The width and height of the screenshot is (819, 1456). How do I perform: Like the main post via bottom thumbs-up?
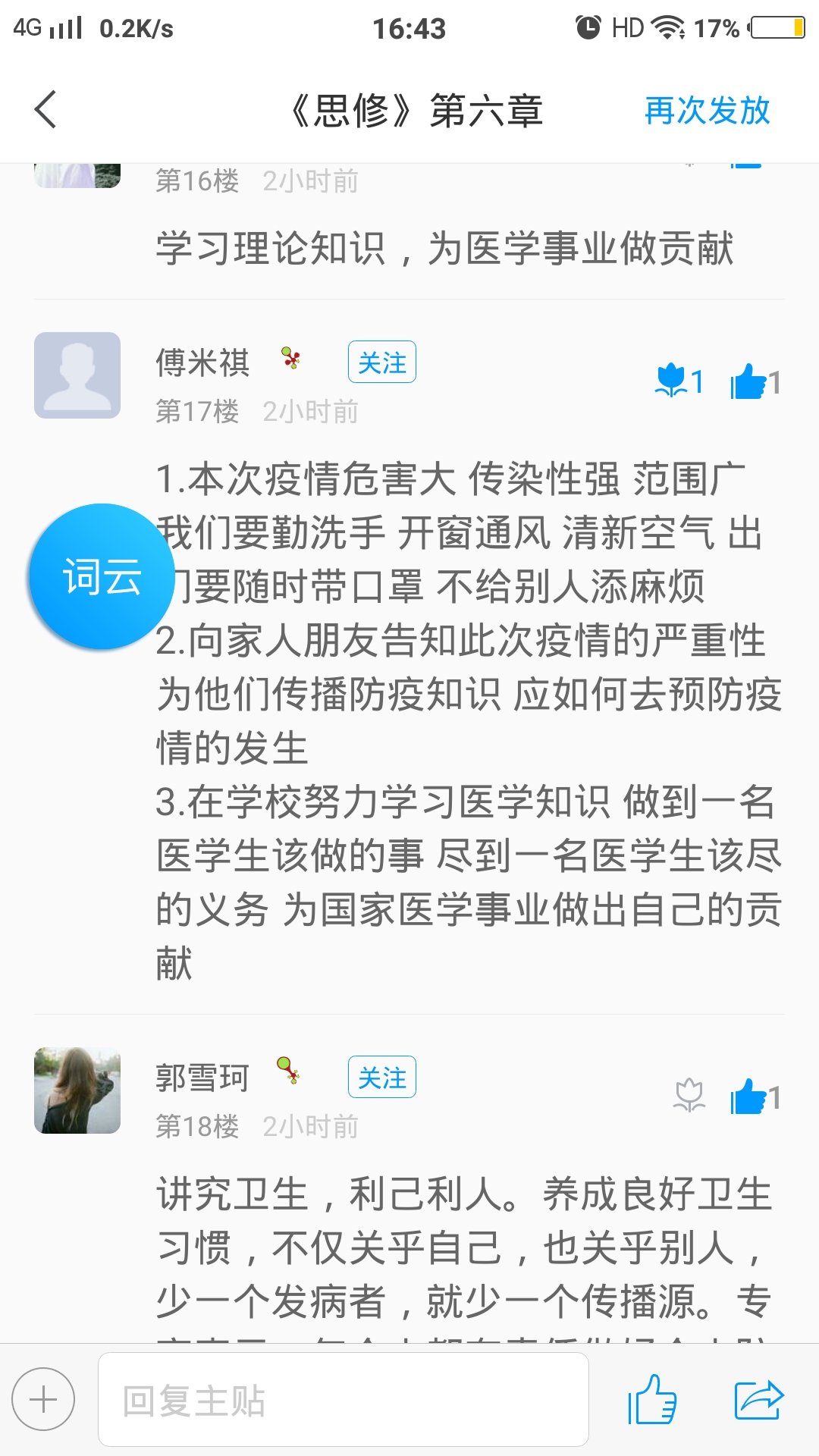(652, 1400)
